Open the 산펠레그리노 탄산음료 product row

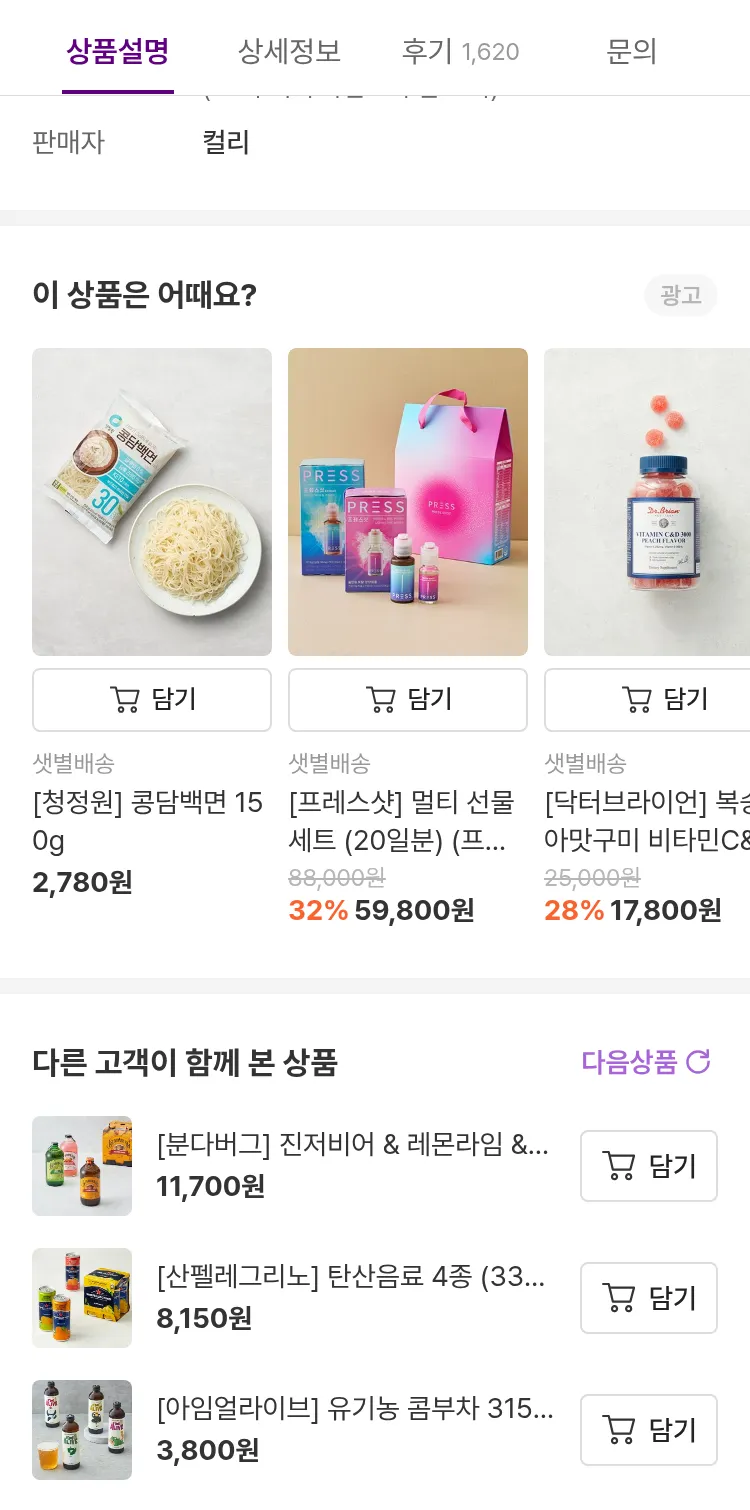pyautogui.click(x=350, y=1297)
